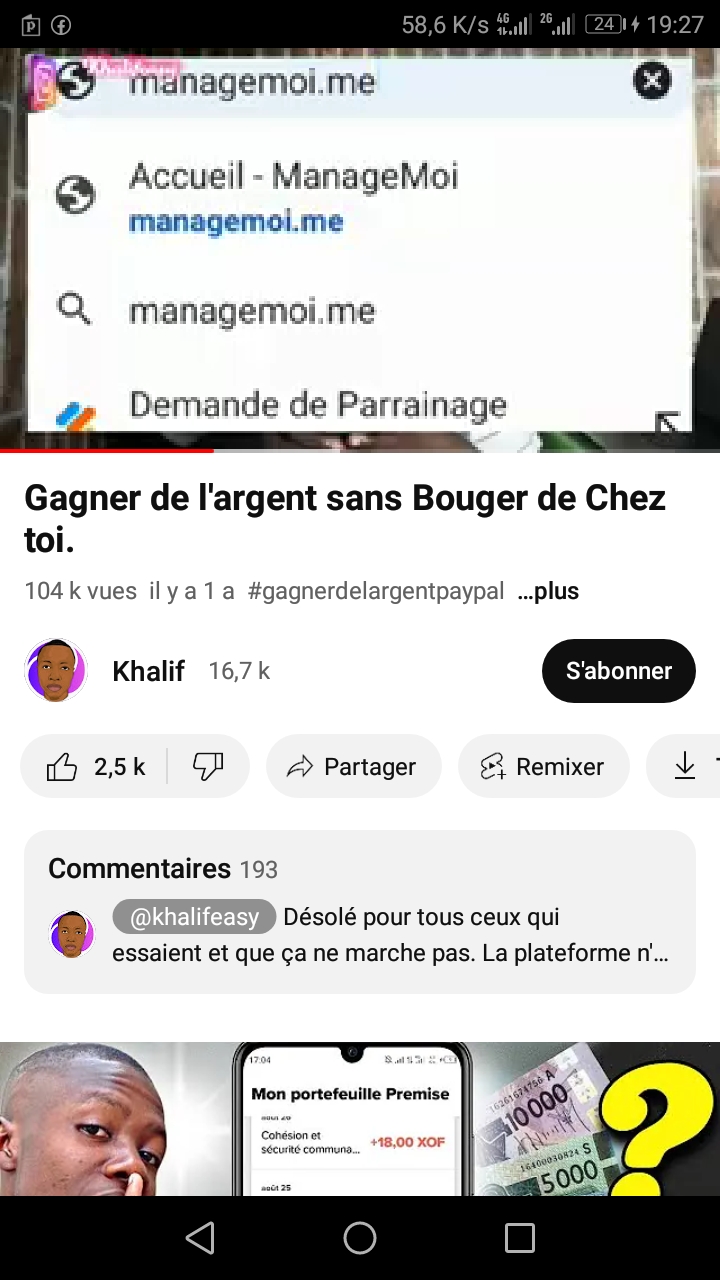
Task: Expand the description with …plus
Action: 548,591
